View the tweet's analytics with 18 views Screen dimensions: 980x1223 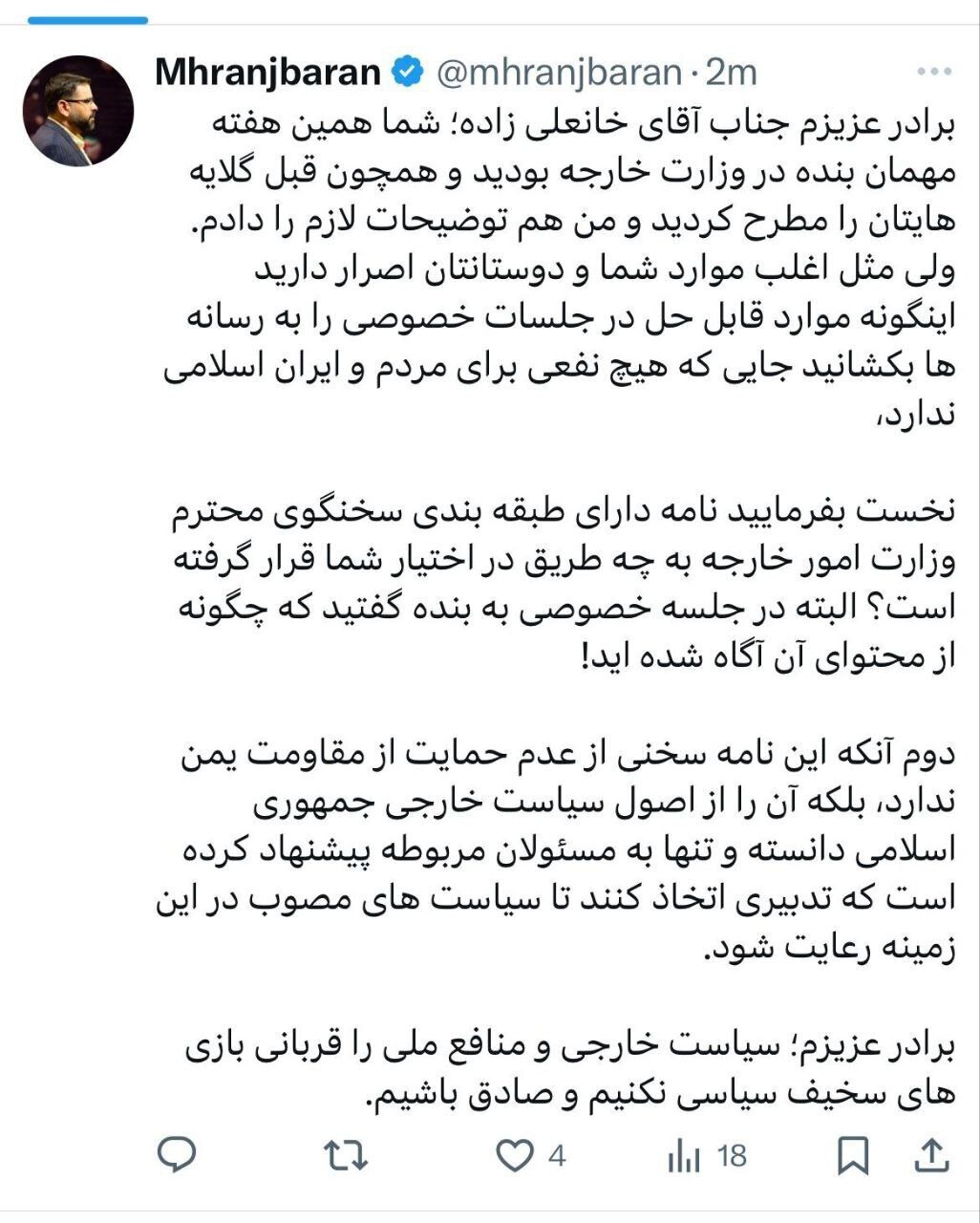coord(686,1158)
